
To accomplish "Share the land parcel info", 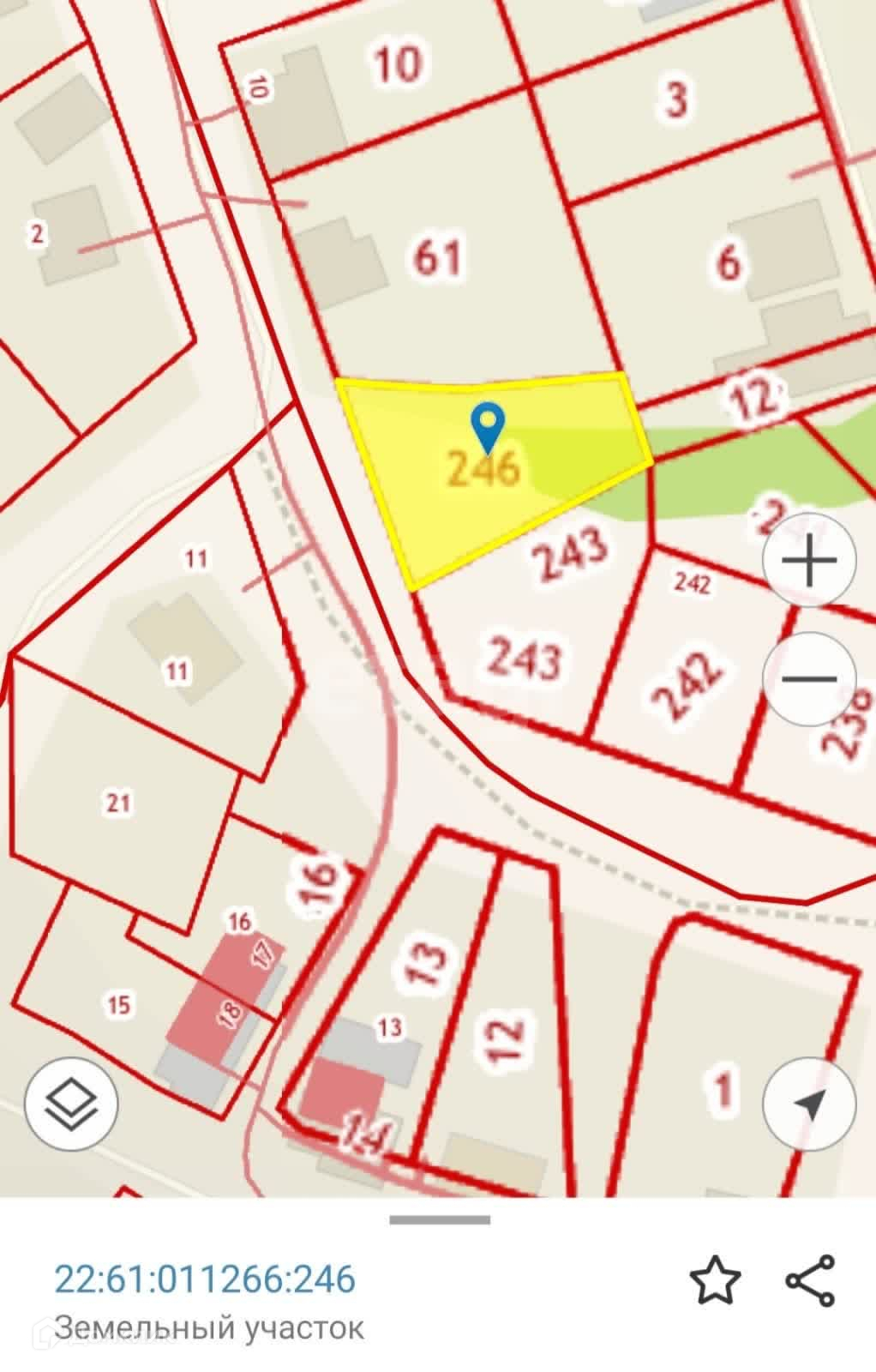I will click(x=811, y=1281).
